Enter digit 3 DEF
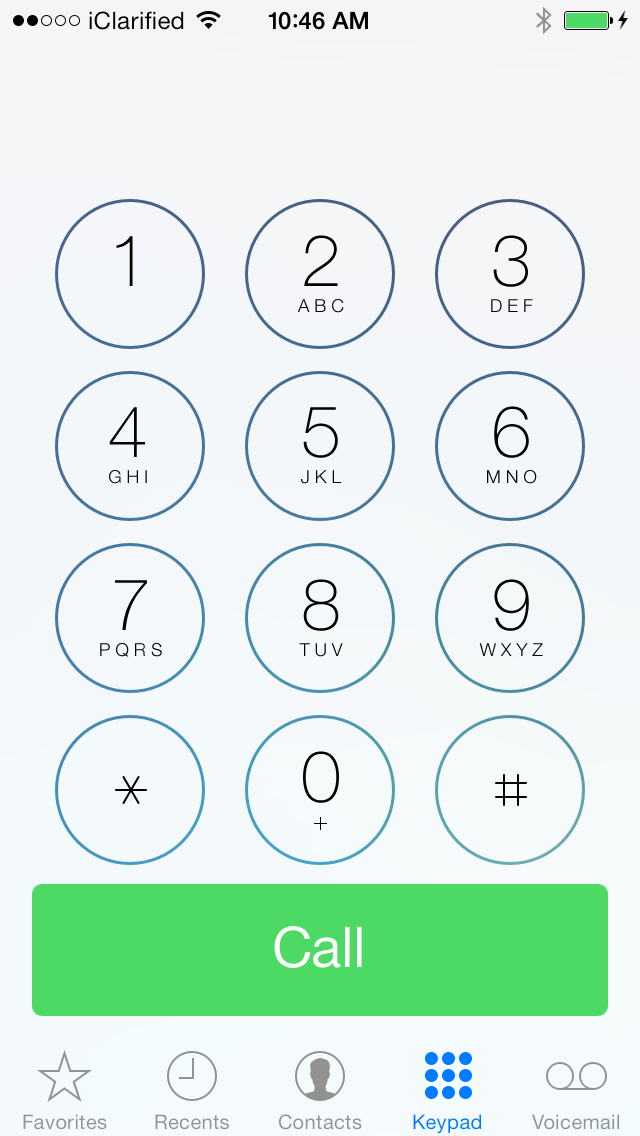 pyautogui.click(x=510, y=274)
